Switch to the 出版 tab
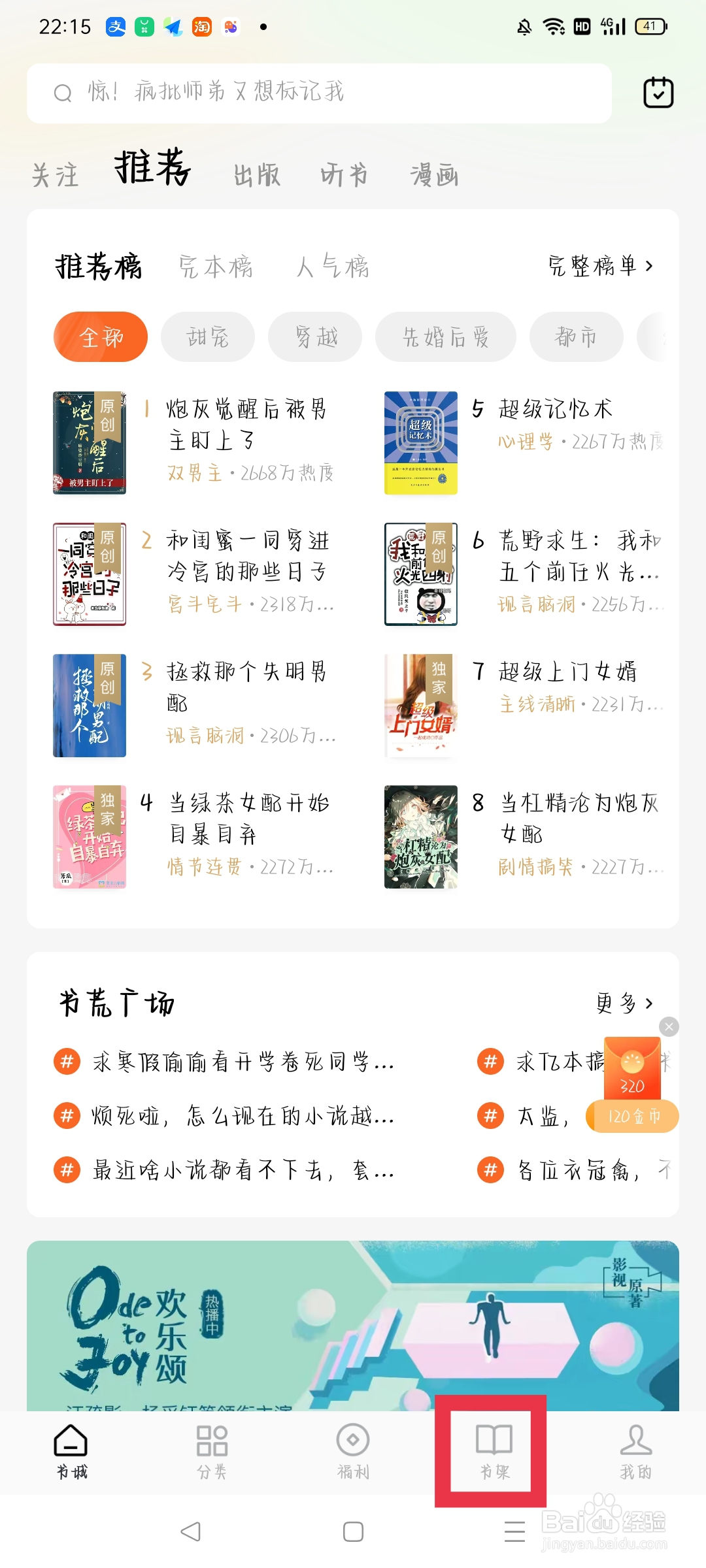The height and width of the screenshot is (1568, 706). pyautogui.click(x=257, y=175)
